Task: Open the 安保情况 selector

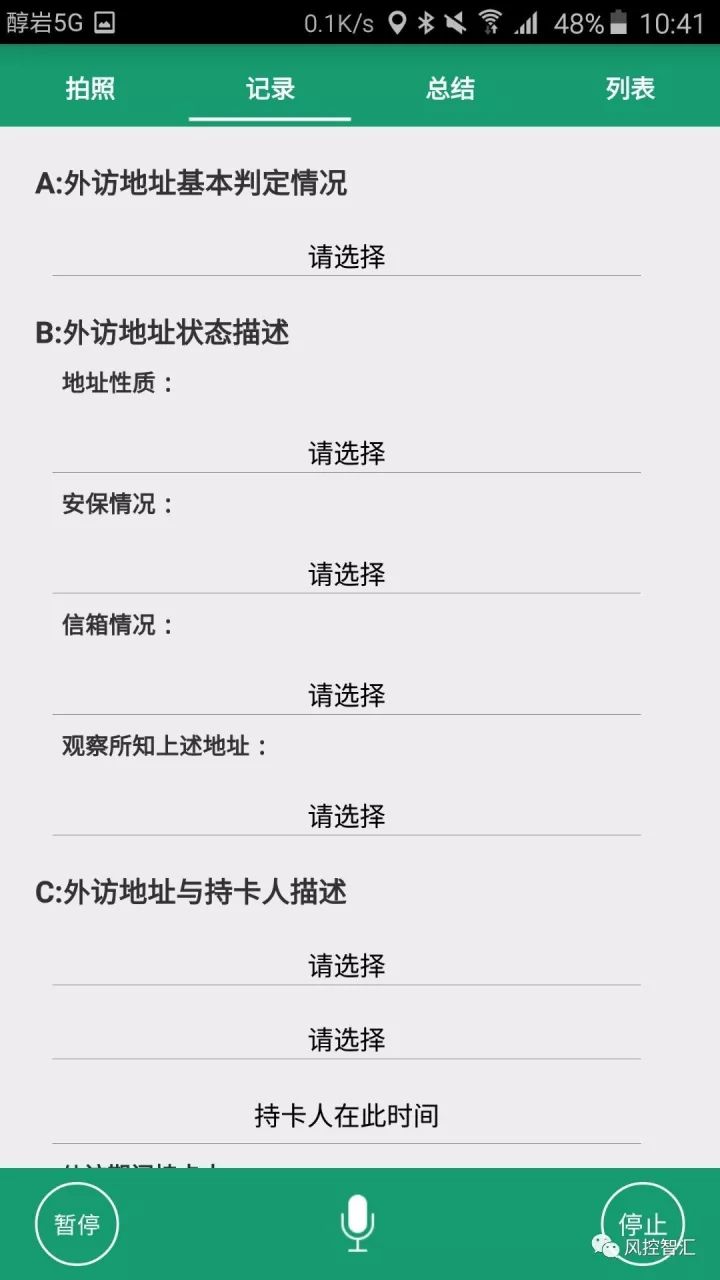Action: click(x=346, y=574)
